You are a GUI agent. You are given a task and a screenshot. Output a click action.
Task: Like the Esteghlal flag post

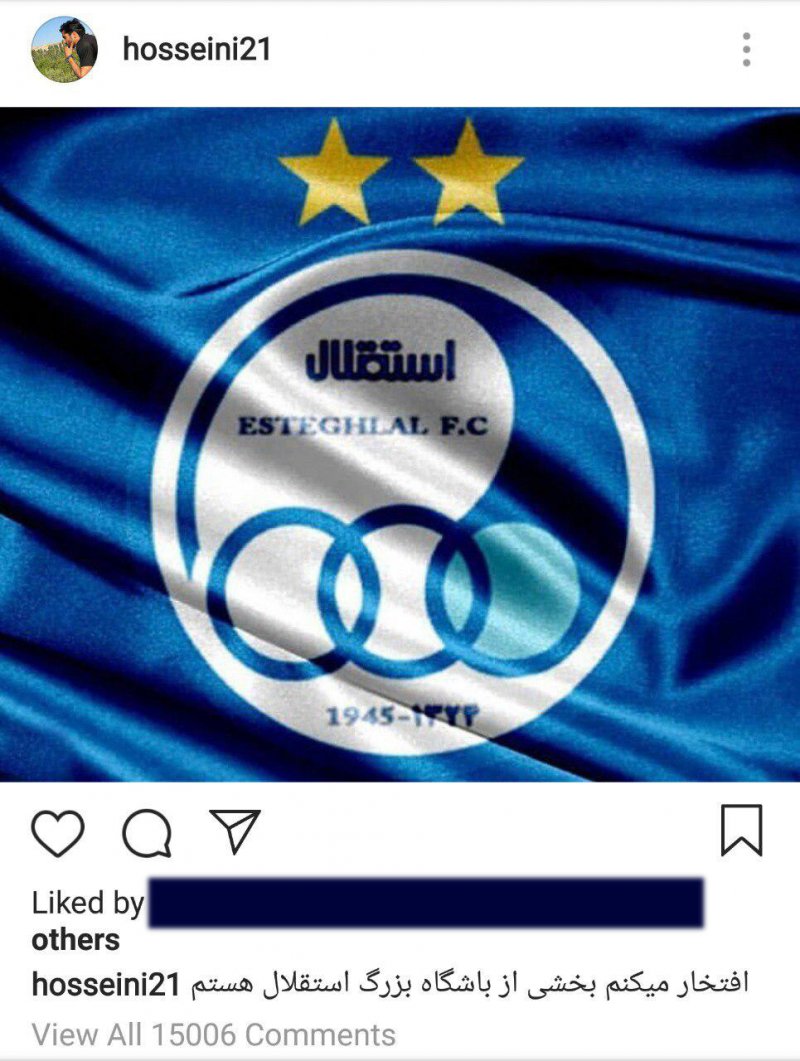tap(58, 831)
